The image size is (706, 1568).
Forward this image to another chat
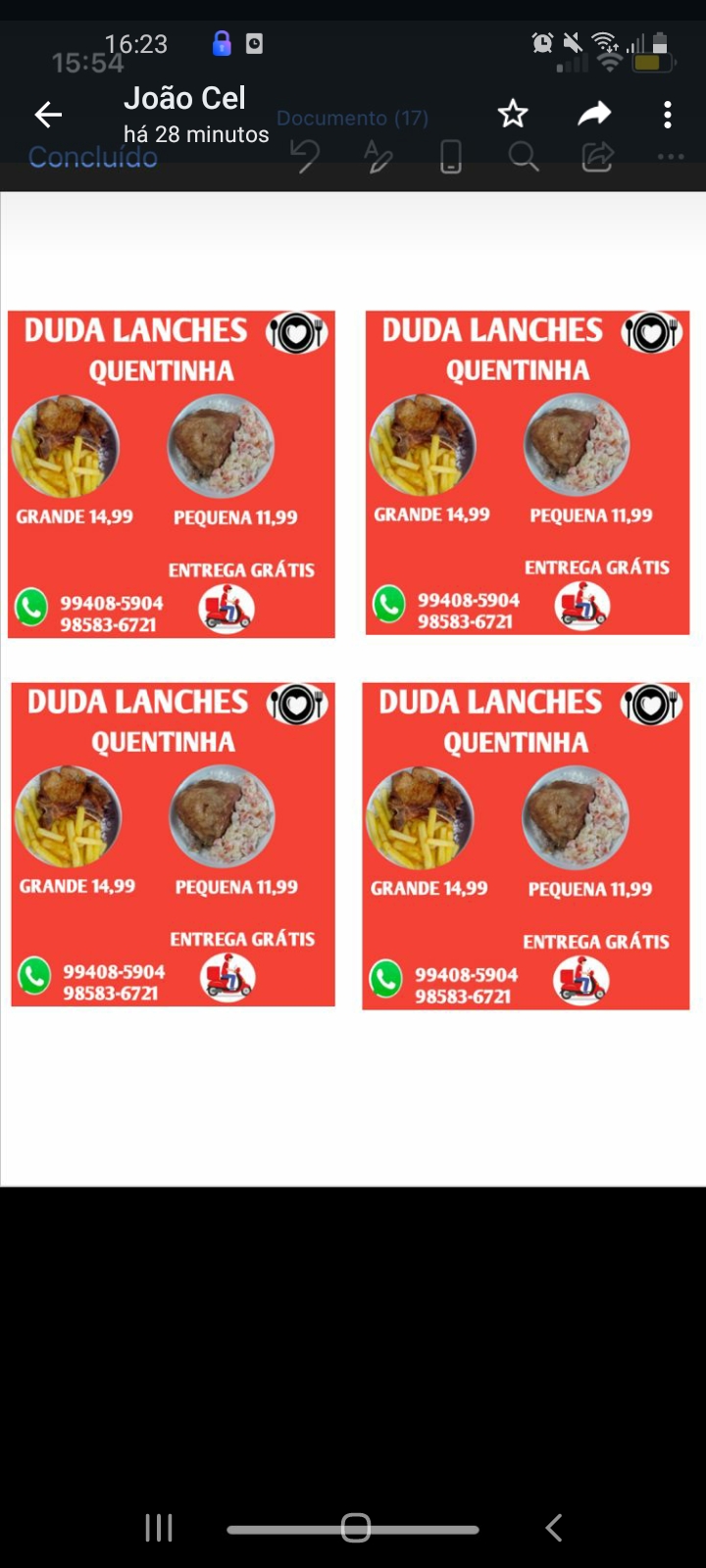pos(594,115)
